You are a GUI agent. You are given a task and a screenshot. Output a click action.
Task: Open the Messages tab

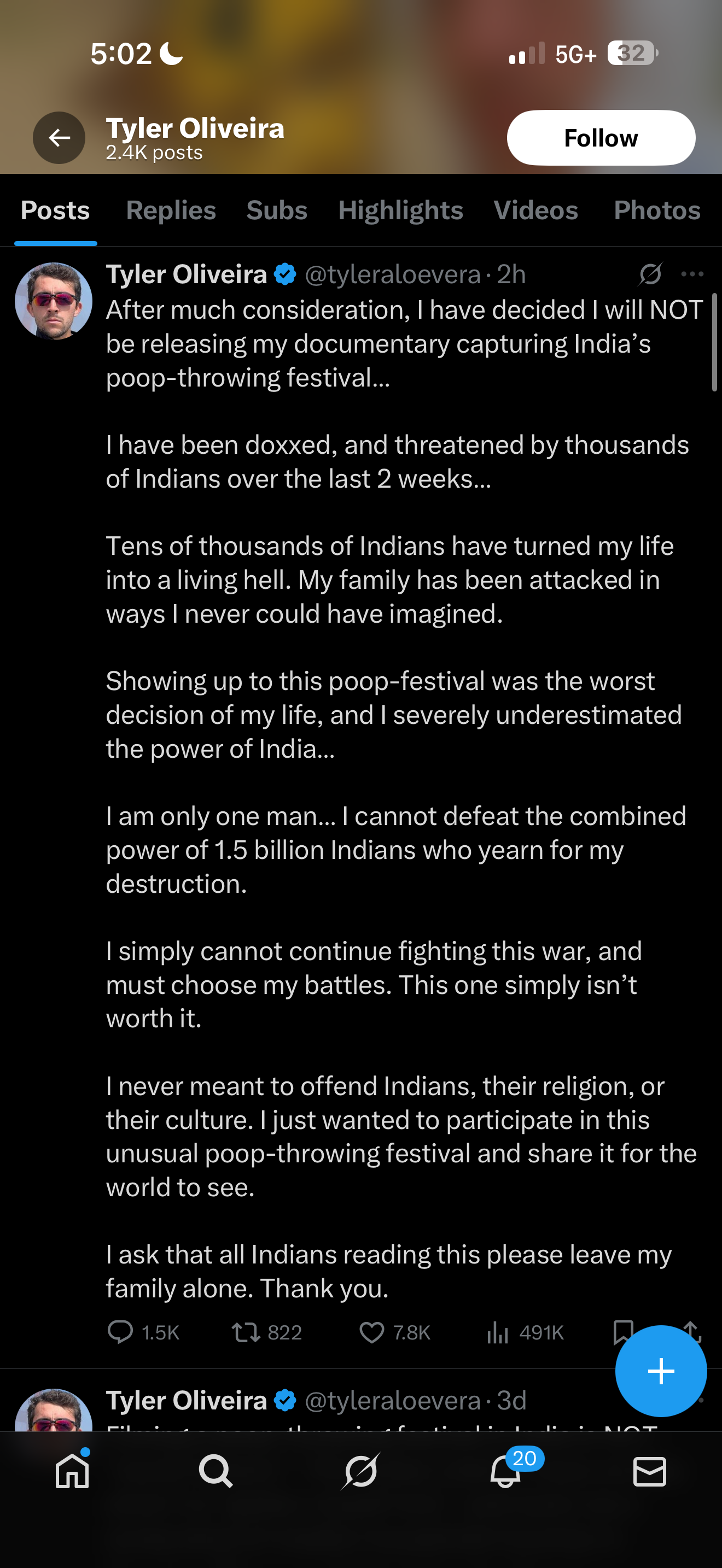click(x=650, y=1471)
